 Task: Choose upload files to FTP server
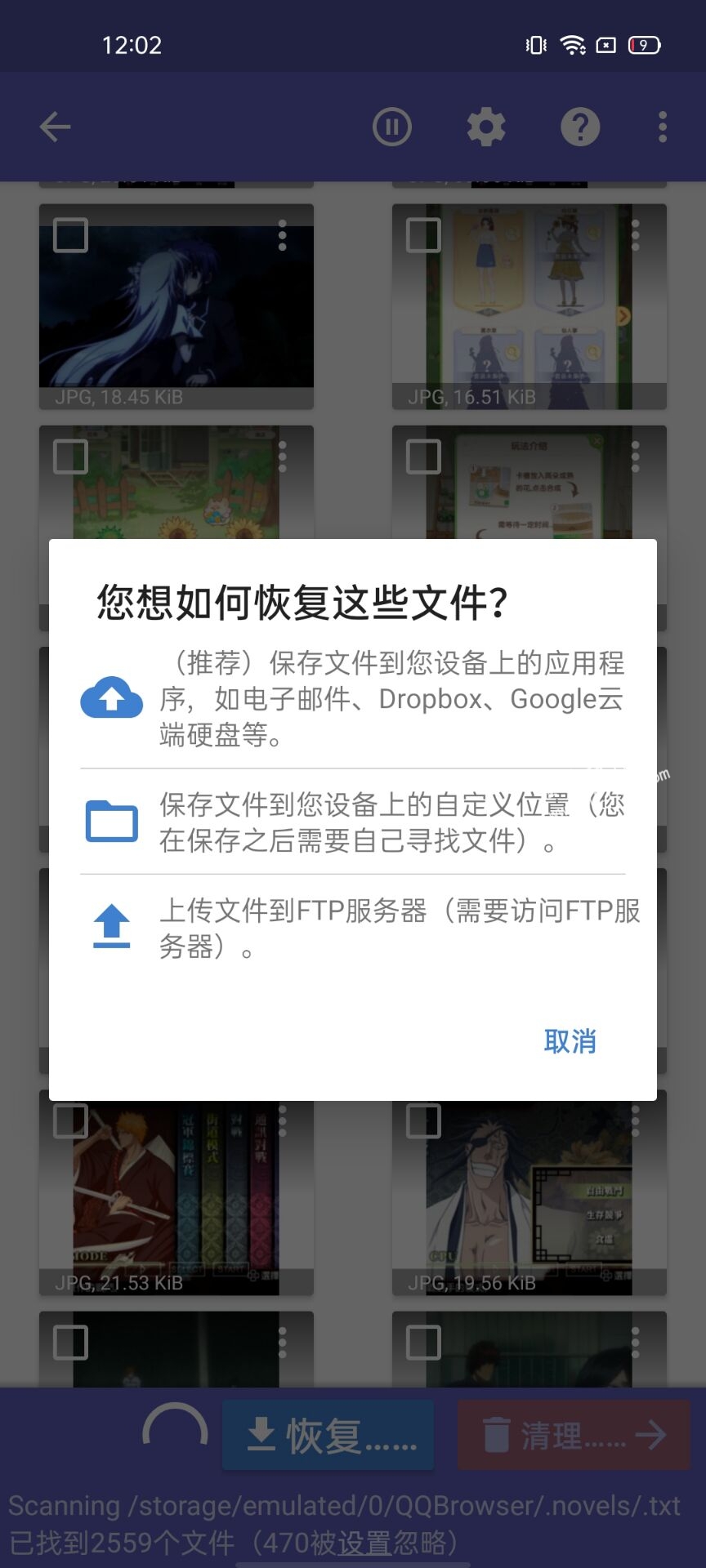point(353,929)
